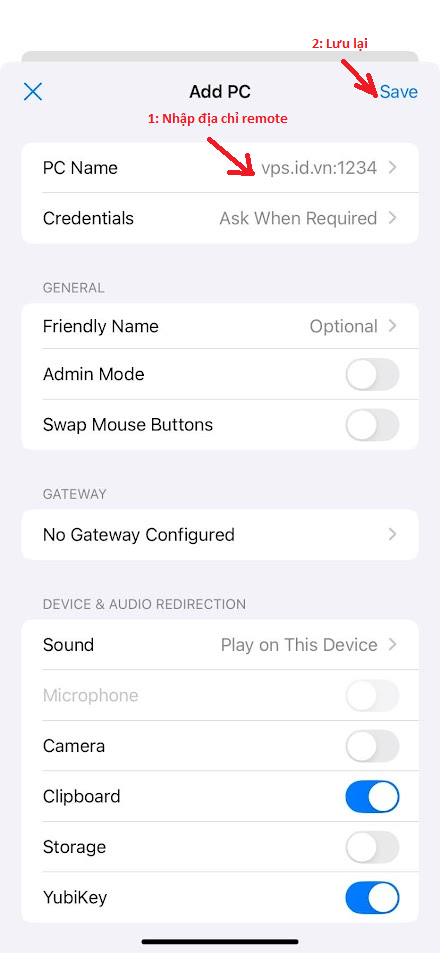Turn on Storage redirection
This screenshot has height=953, width=440.
pos(373,847)
